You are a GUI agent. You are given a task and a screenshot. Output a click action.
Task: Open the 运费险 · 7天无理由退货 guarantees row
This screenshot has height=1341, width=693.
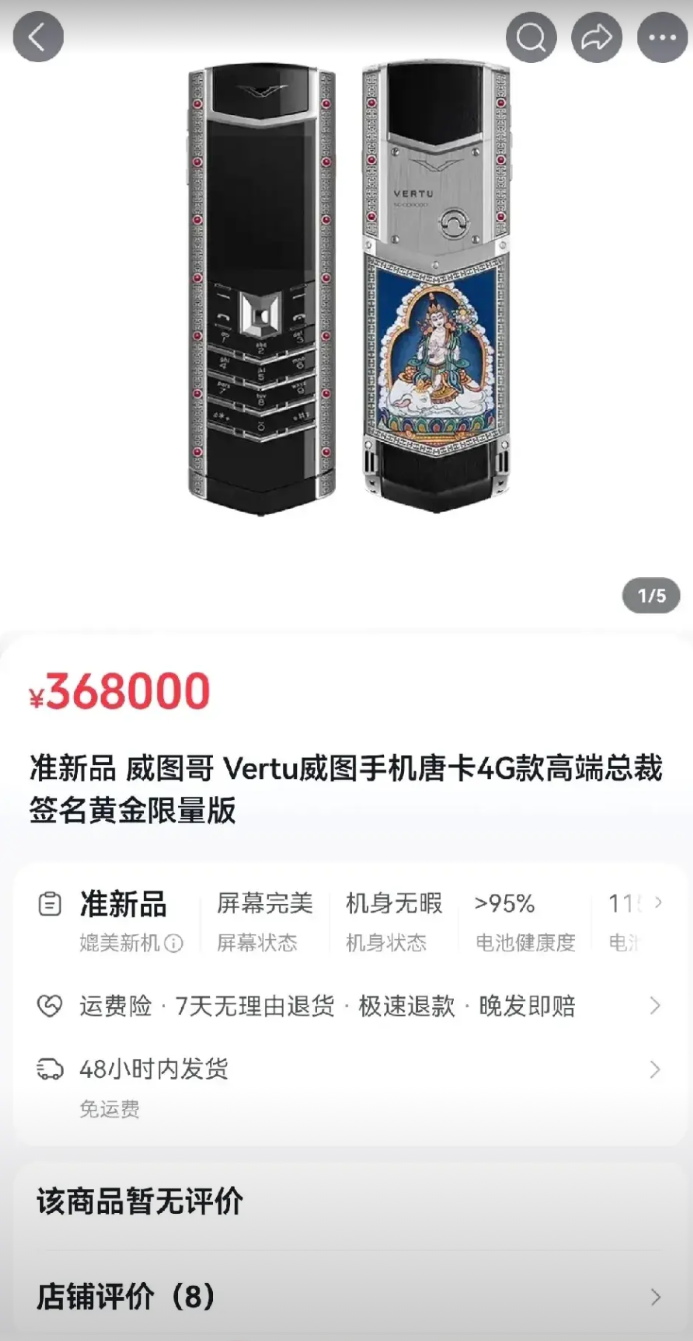[x=347, y=1006]
